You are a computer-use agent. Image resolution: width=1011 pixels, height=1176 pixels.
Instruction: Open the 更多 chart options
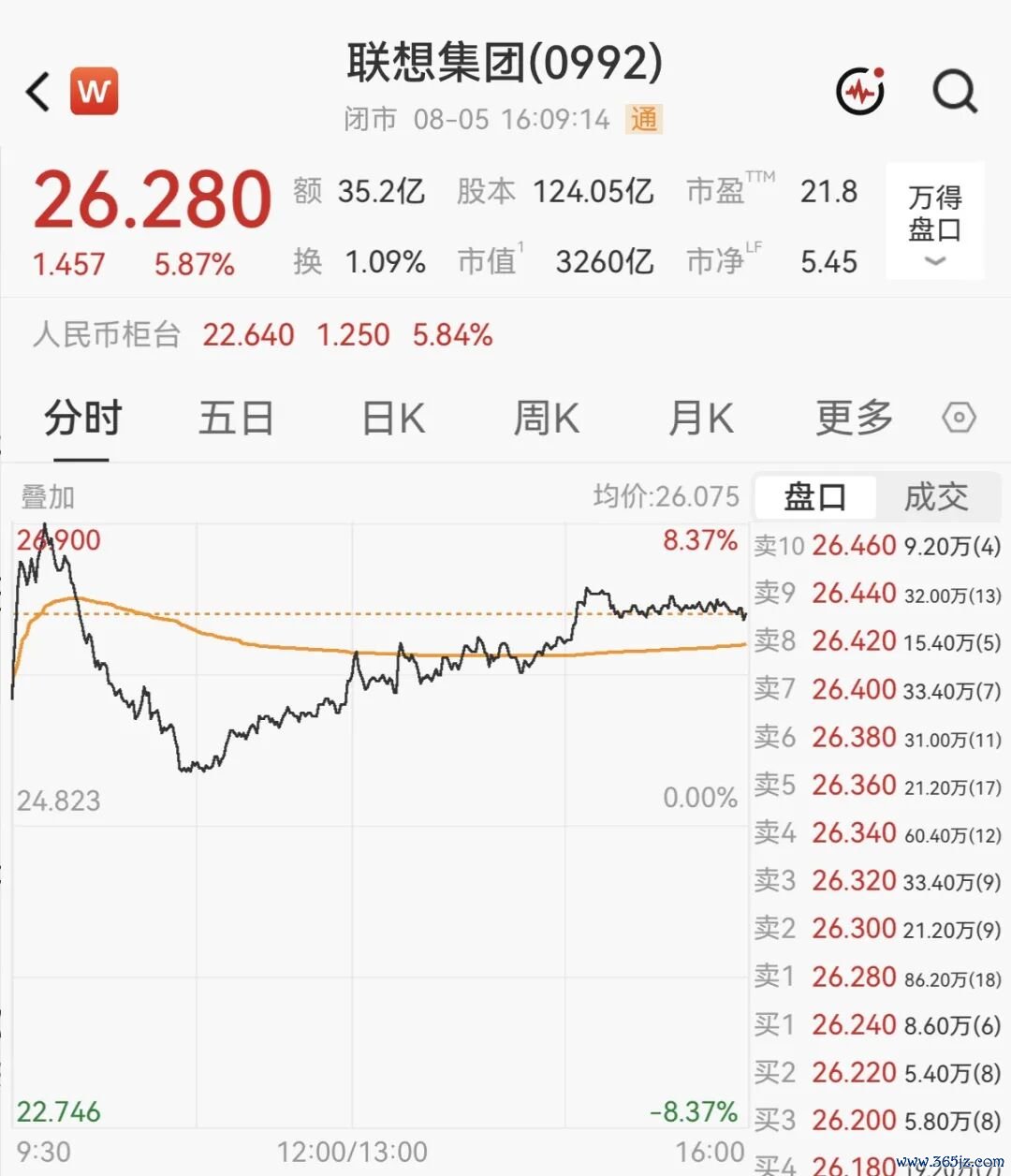[x=854, y=418]
